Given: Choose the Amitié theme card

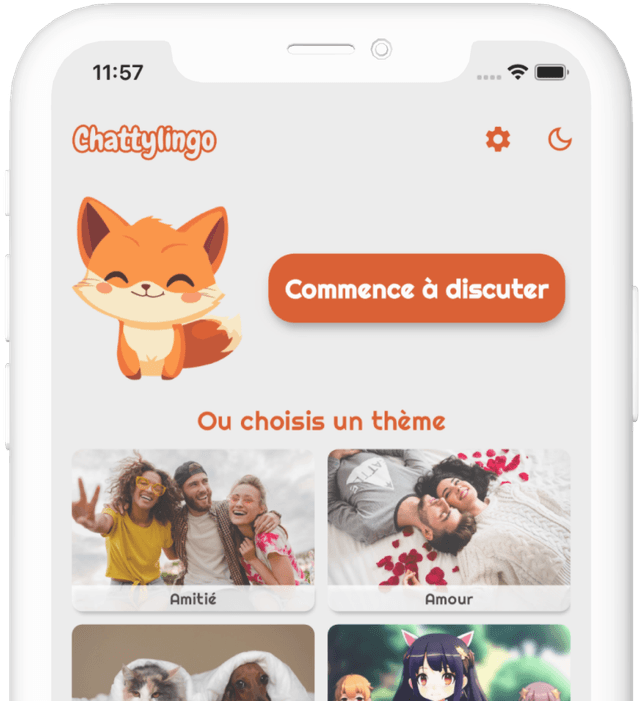Looking at the screenshot, I should point(193,529).
